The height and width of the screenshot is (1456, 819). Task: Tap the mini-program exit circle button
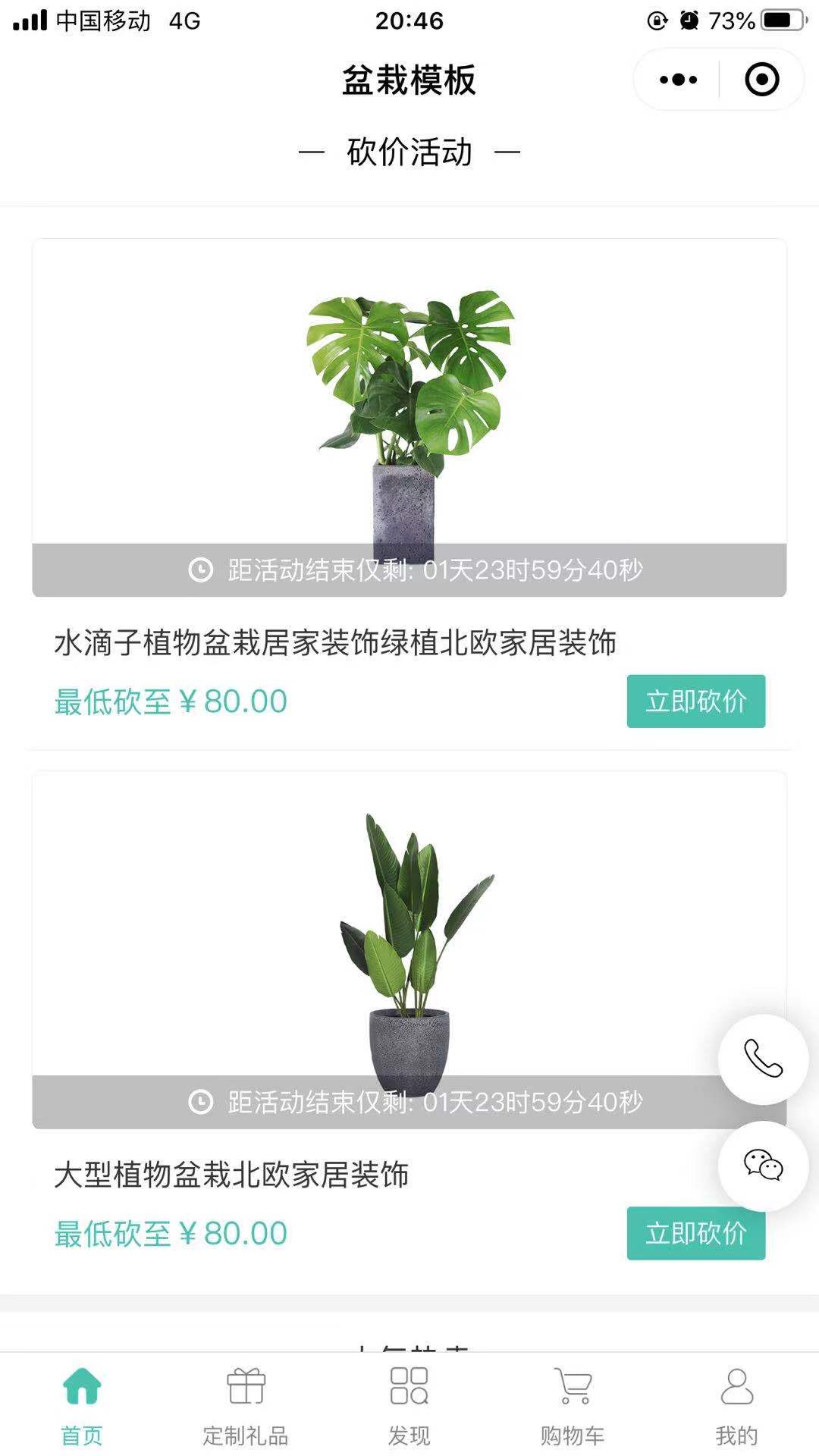point(761,79)
